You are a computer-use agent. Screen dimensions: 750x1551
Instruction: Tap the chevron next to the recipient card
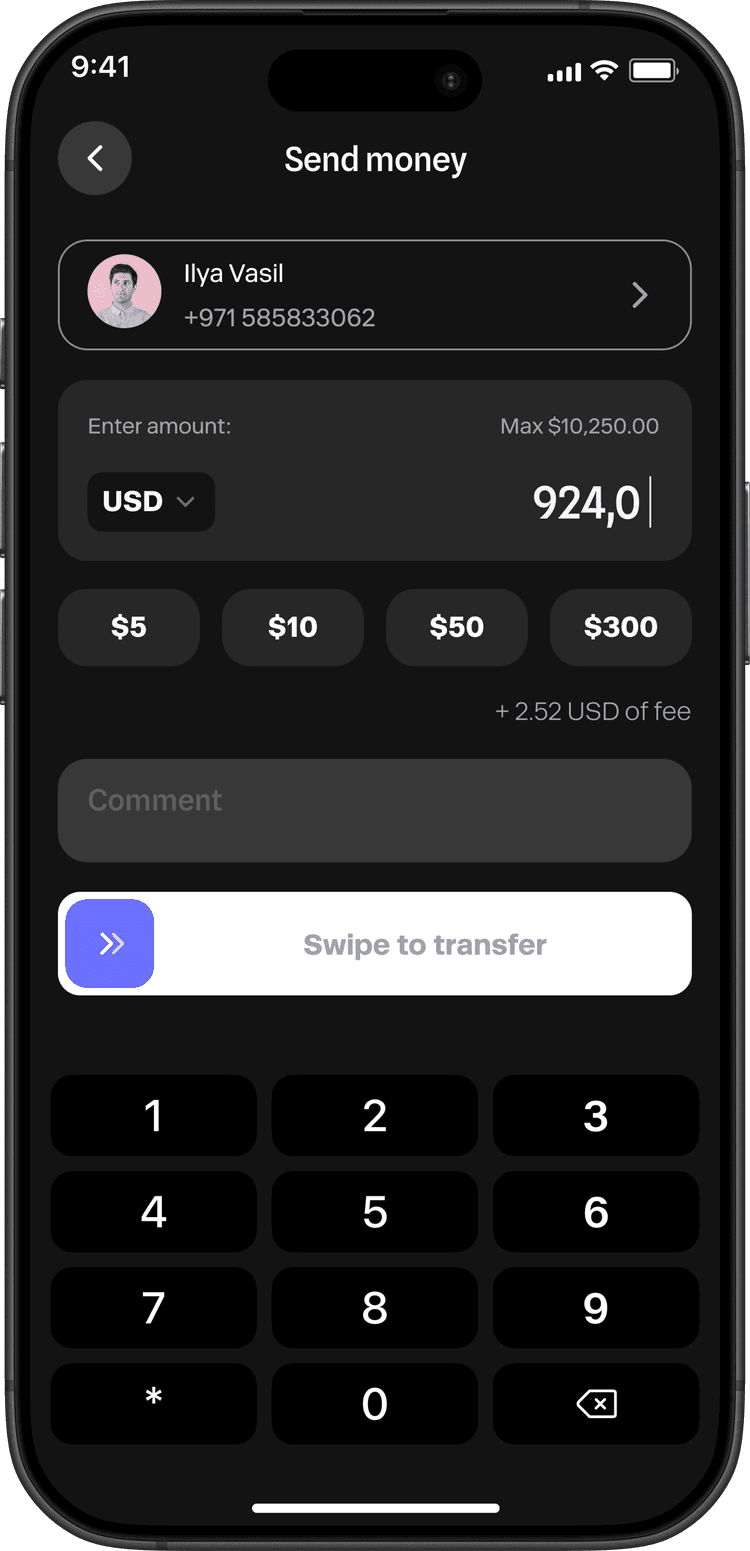639,294
